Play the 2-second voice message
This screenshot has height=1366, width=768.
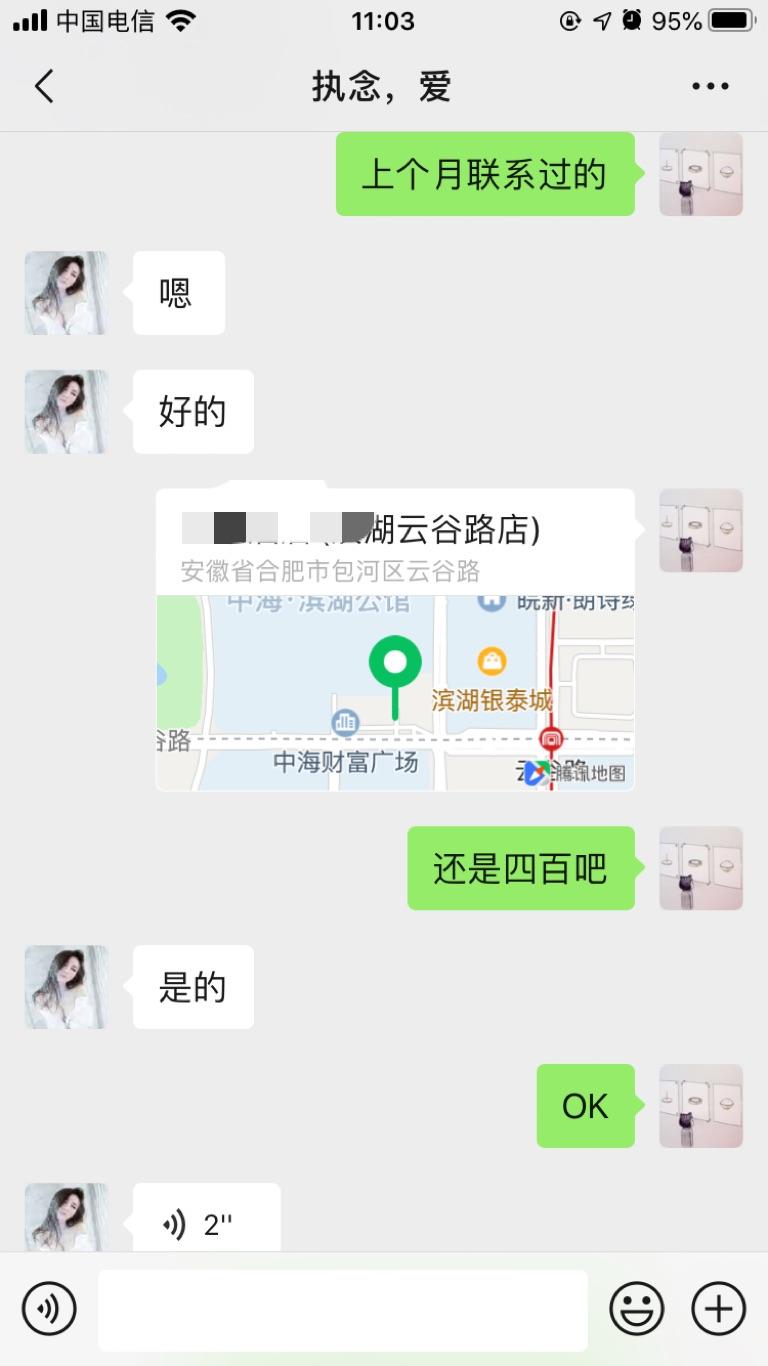pyautogui.click(x=206, y=1222)
